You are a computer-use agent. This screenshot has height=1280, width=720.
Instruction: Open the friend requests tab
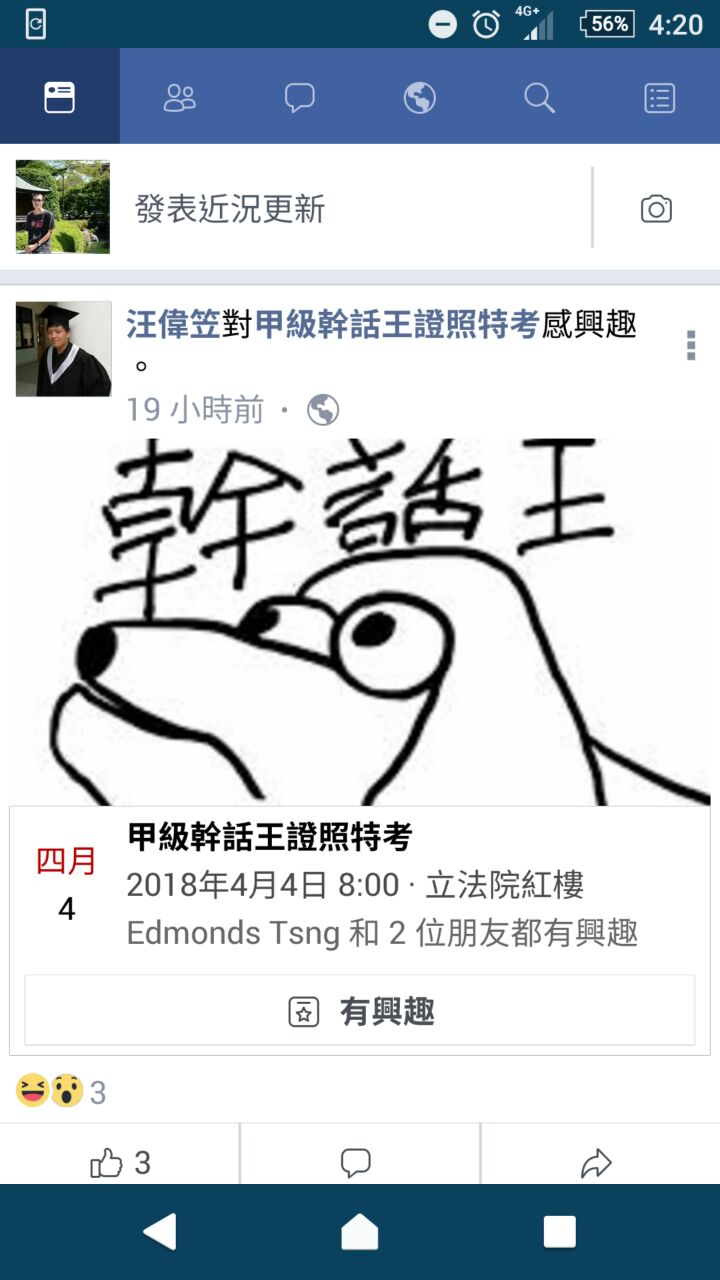click(180, 97)
